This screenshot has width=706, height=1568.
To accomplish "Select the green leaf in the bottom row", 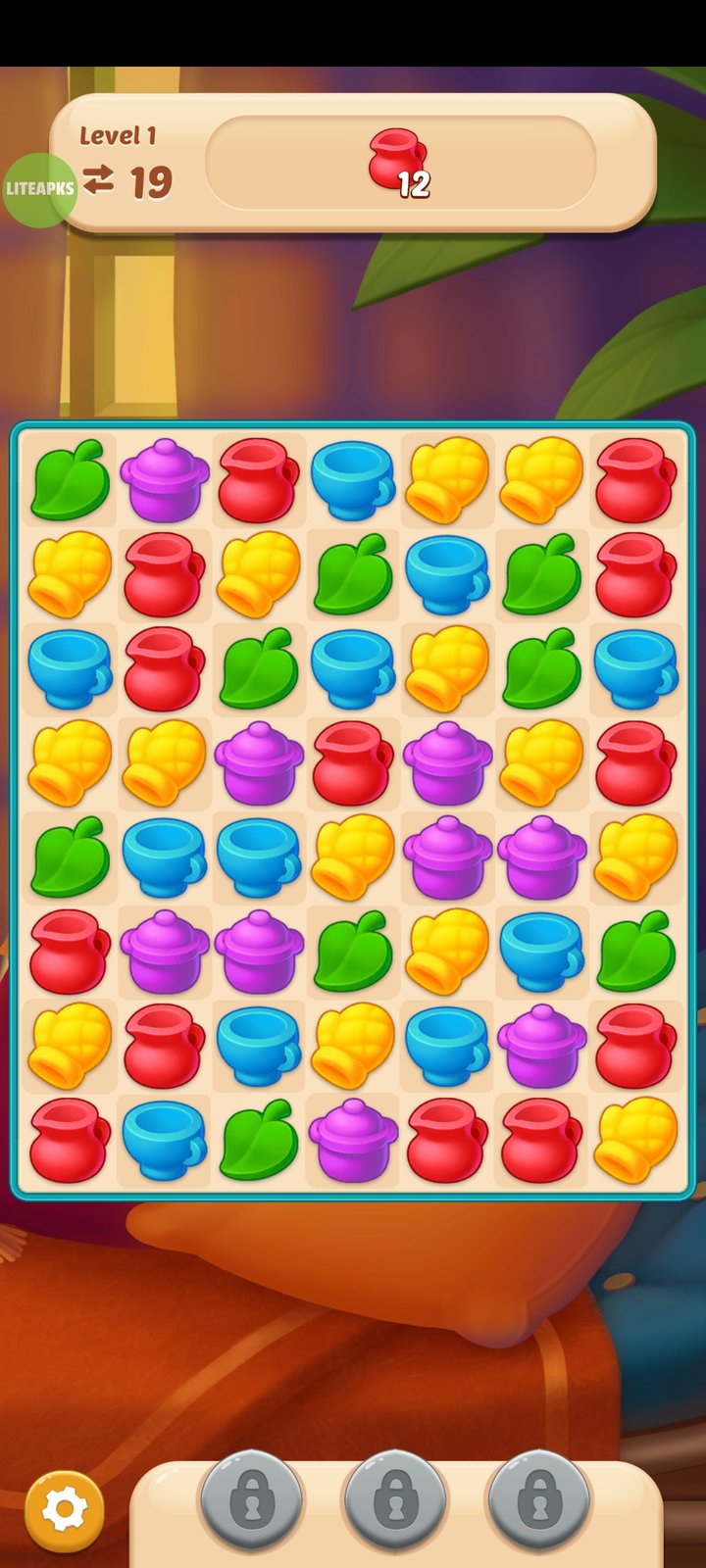I will (259, 1140).
